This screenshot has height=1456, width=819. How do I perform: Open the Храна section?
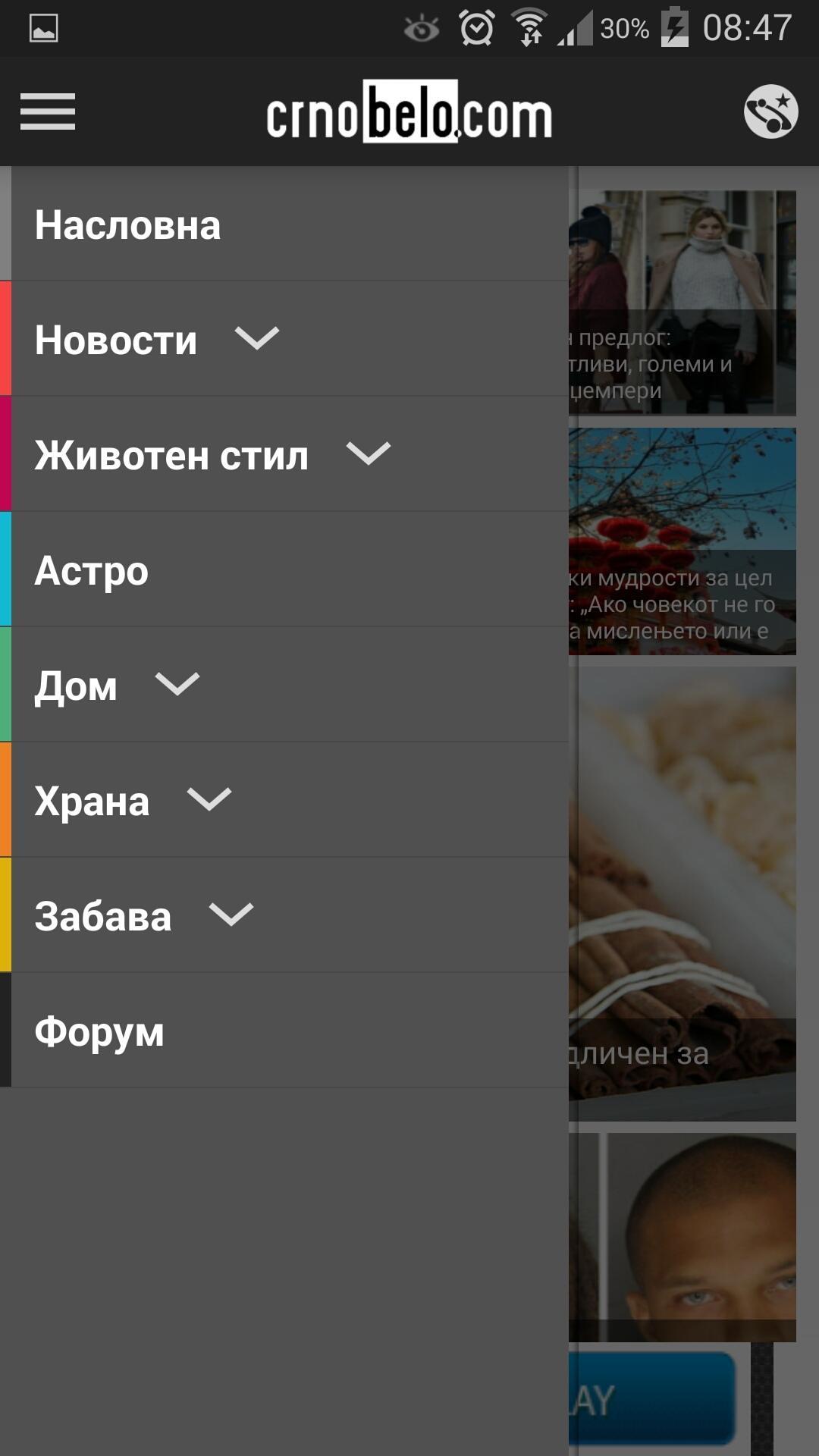tap(92, 801)
